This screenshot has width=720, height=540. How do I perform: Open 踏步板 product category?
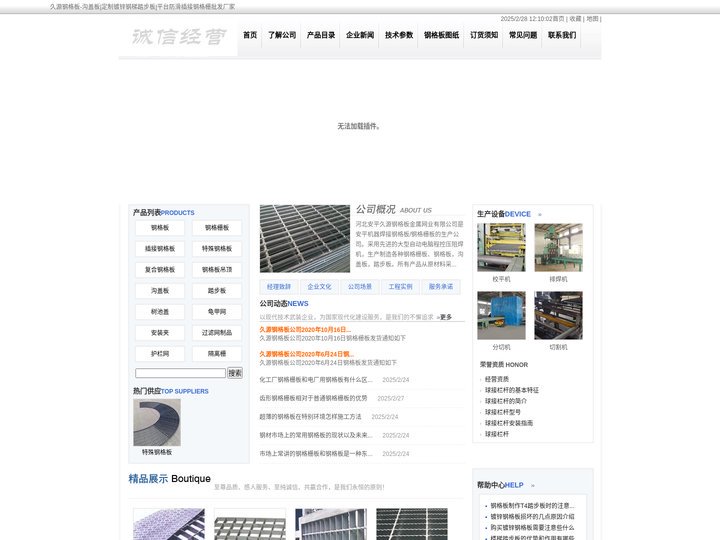(x=217, y=290)
